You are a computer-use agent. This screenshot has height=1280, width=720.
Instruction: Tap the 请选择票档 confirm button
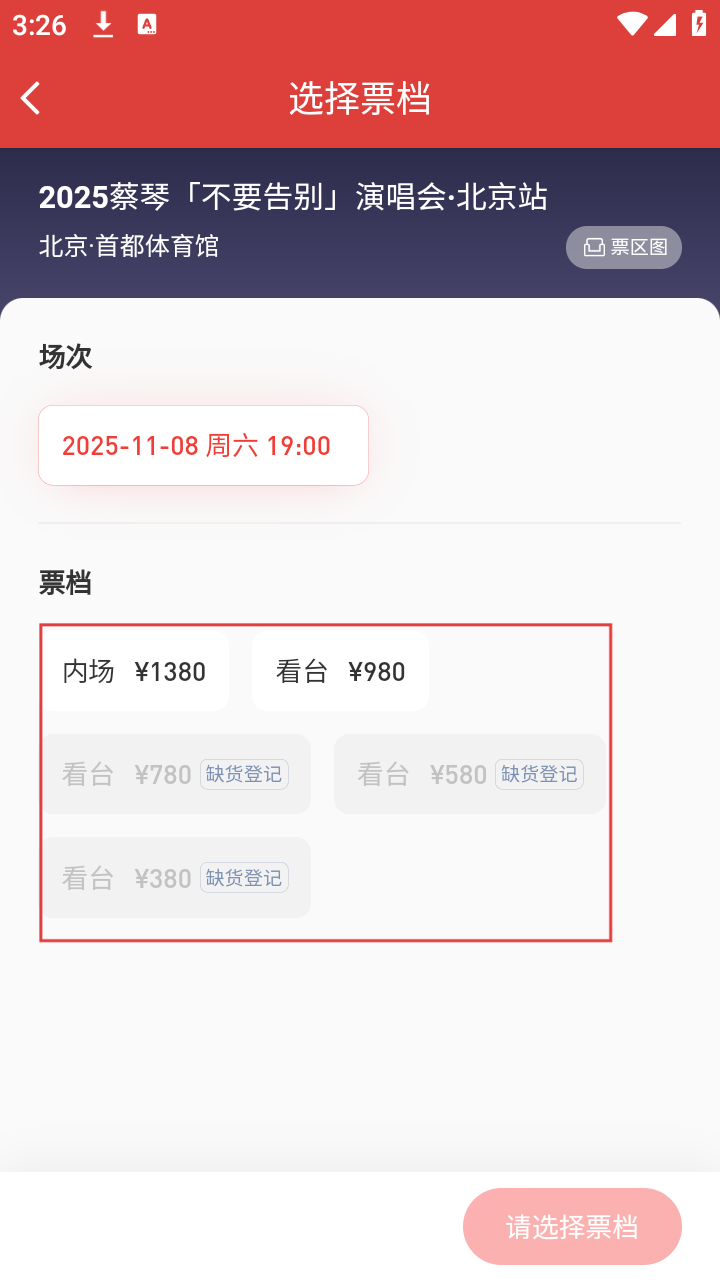[572, 1226]
